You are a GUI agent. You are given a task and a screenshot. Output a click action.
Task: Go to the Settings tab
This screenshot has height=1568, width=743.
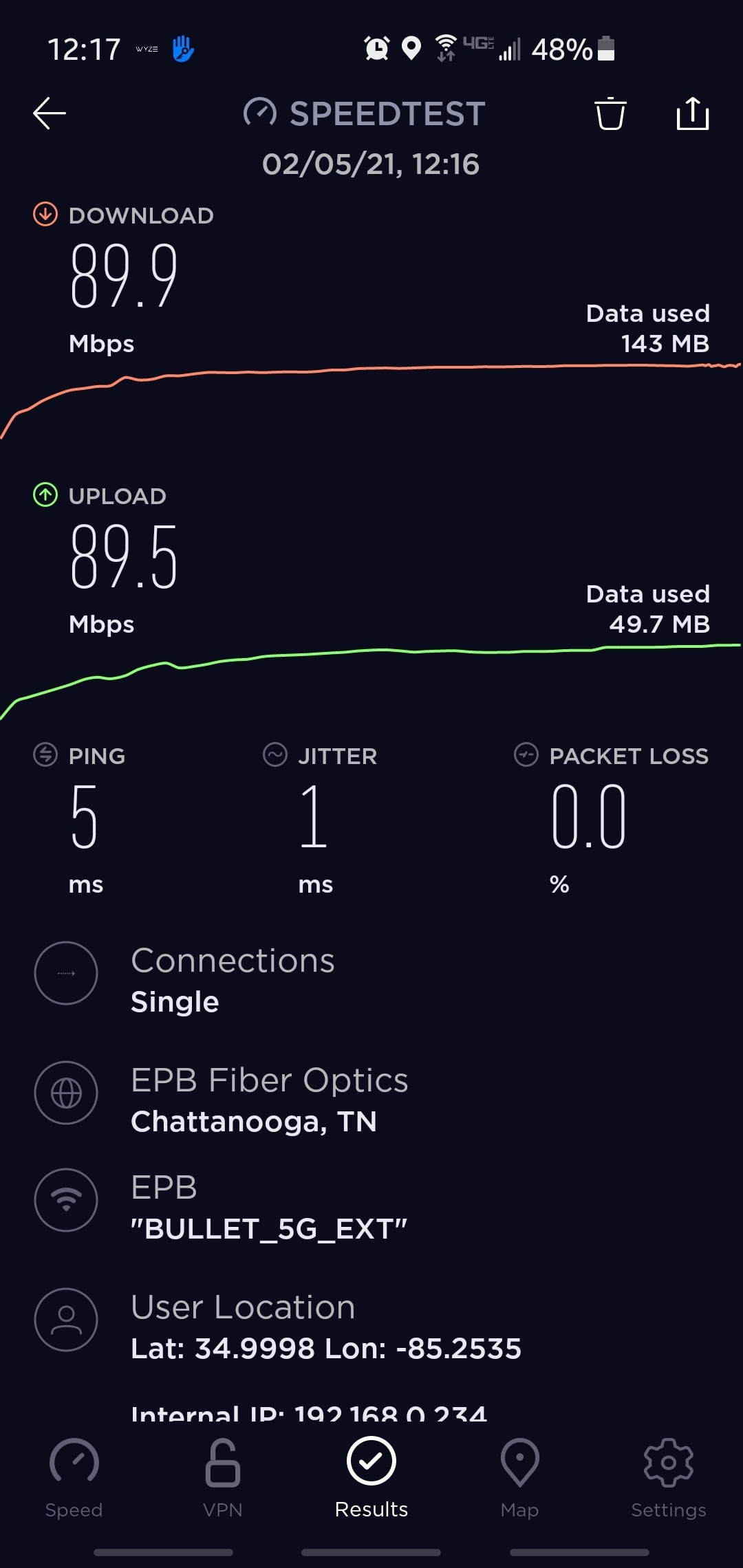coord(669,1478)
